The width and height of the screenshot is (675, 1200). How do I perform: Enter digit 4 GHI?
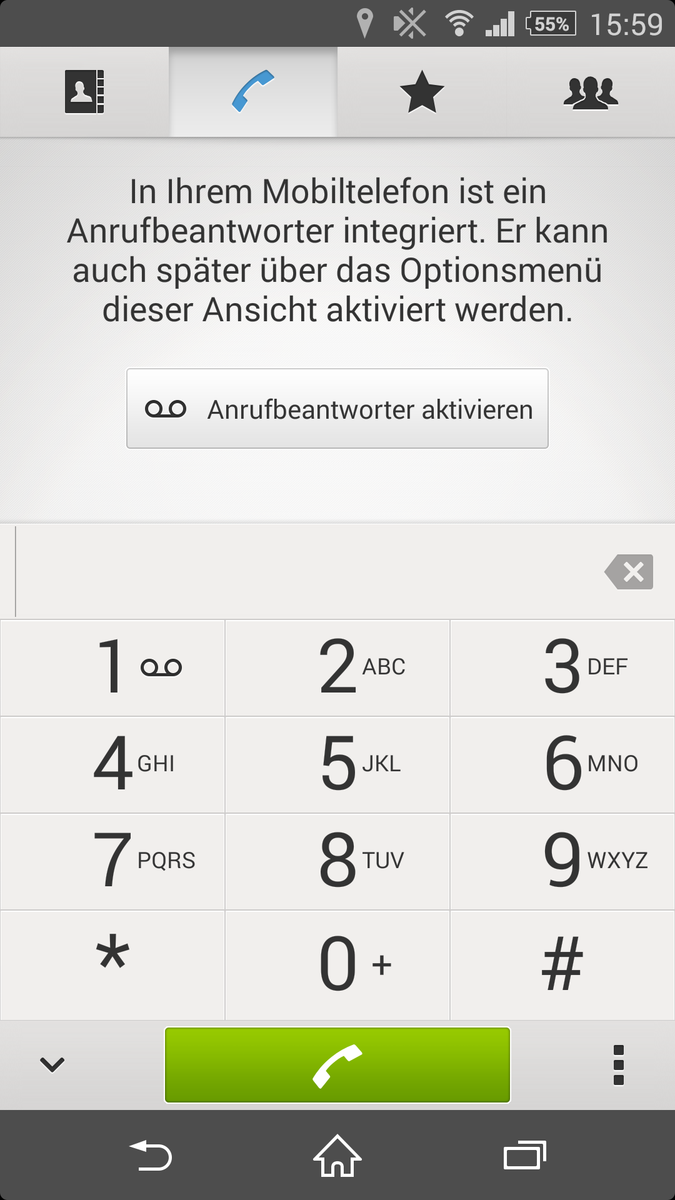(112, 764)
